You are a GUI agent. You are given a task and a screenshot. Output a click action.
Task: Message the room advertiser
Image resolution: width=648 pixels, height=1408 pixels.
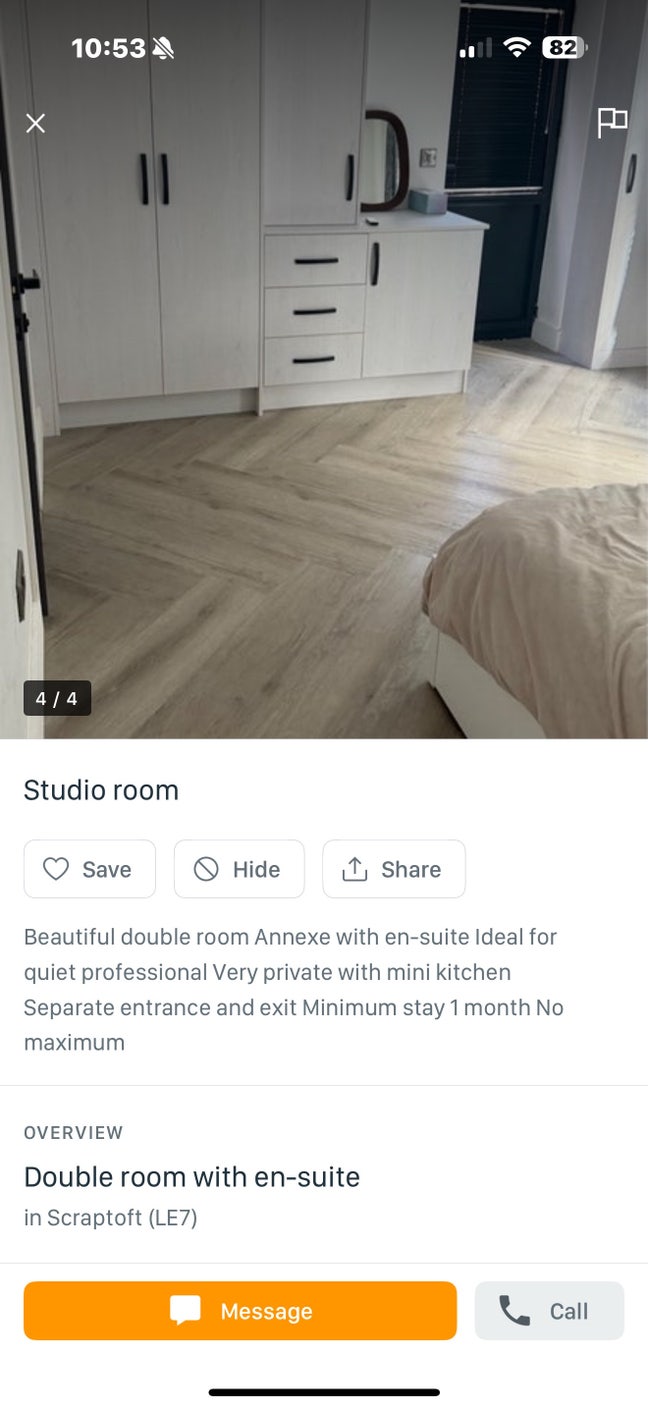(x=240, y=1311)
